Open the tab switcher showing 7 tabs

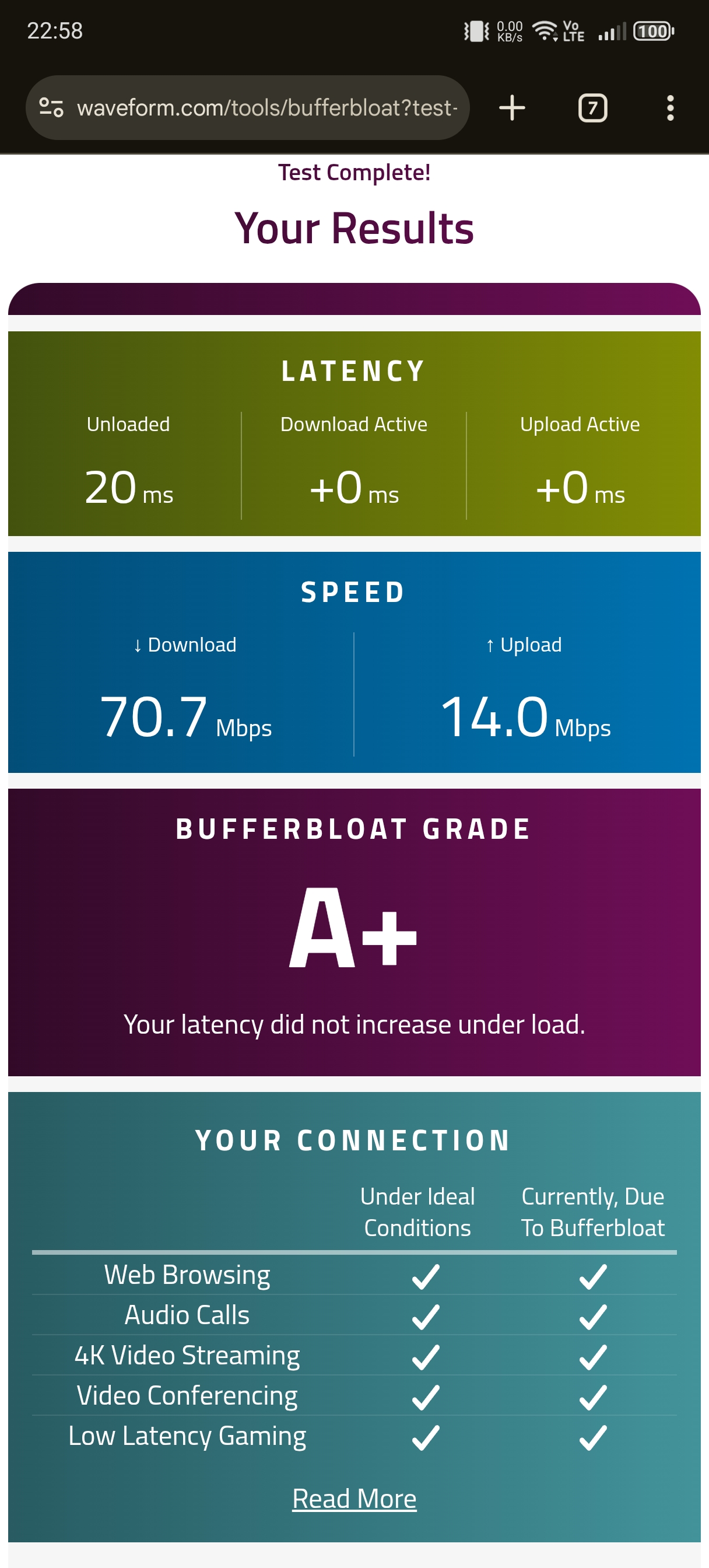[x=592, y=108]
